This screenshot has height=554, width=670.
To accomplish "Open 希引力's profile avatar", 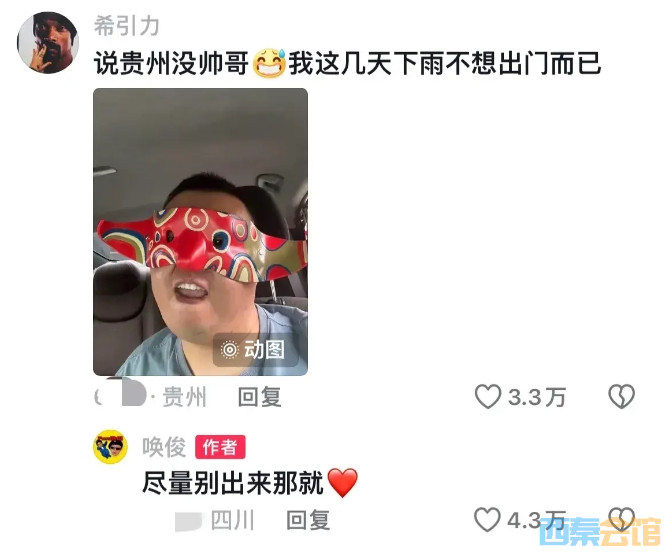I will tap(46, 42).
